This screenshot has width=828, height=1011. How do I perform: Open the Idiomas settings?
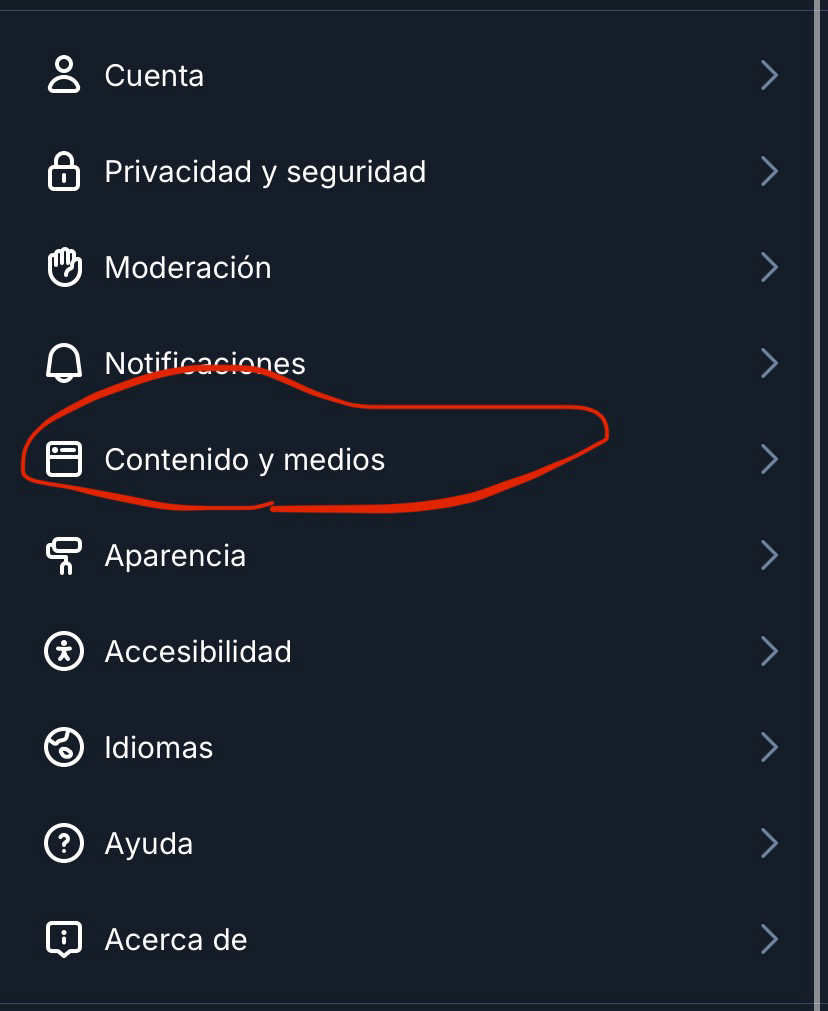158,748
